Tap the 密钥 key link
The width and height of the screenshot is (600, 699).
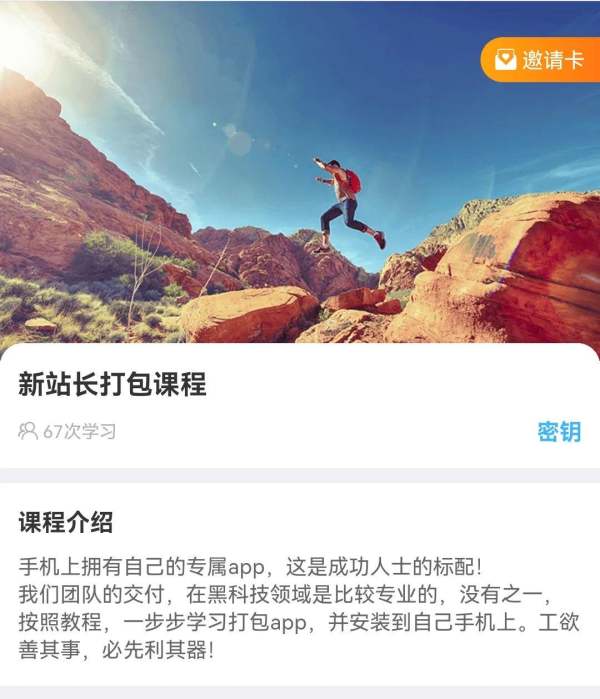[559, 432]
